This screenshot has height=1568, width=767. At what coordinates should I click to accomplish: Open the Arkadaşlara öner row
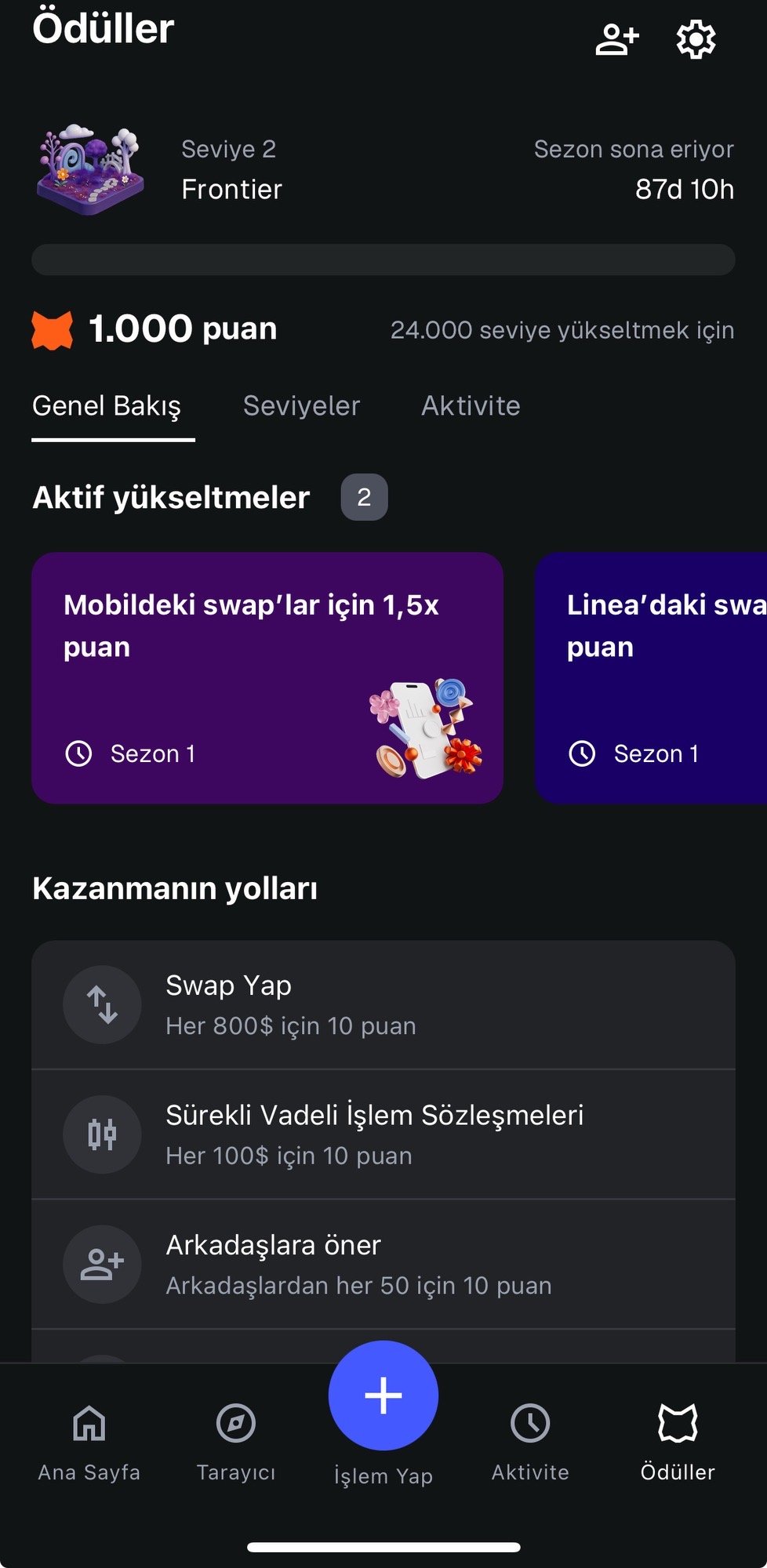click(383, 1264)
